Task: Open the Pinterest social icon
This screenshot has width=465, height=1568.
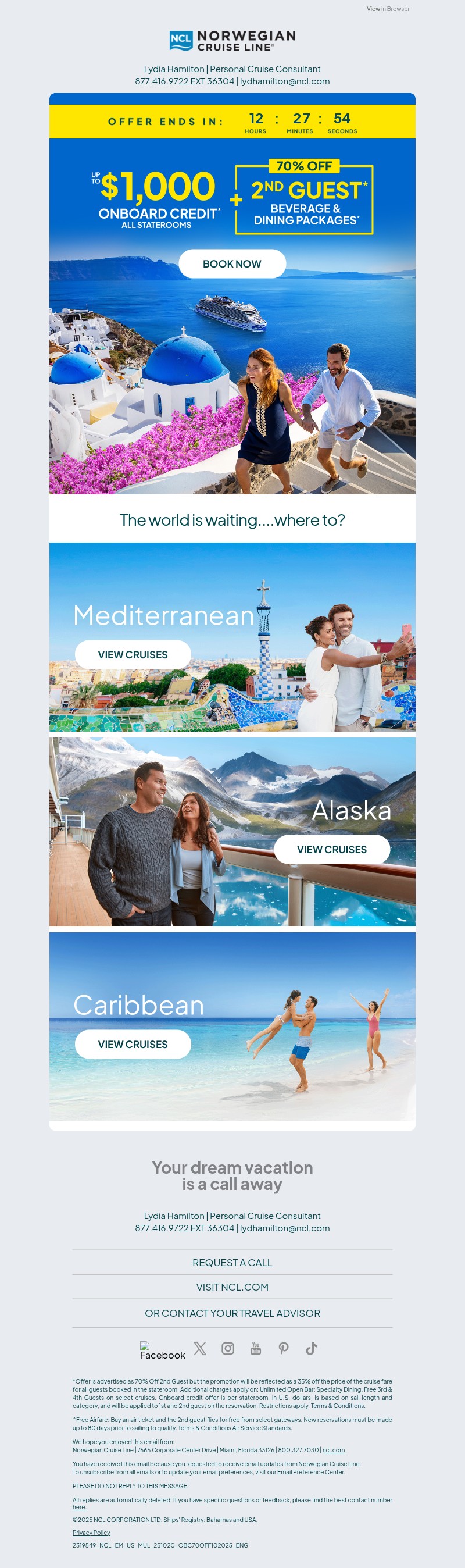Action: 284,1348
